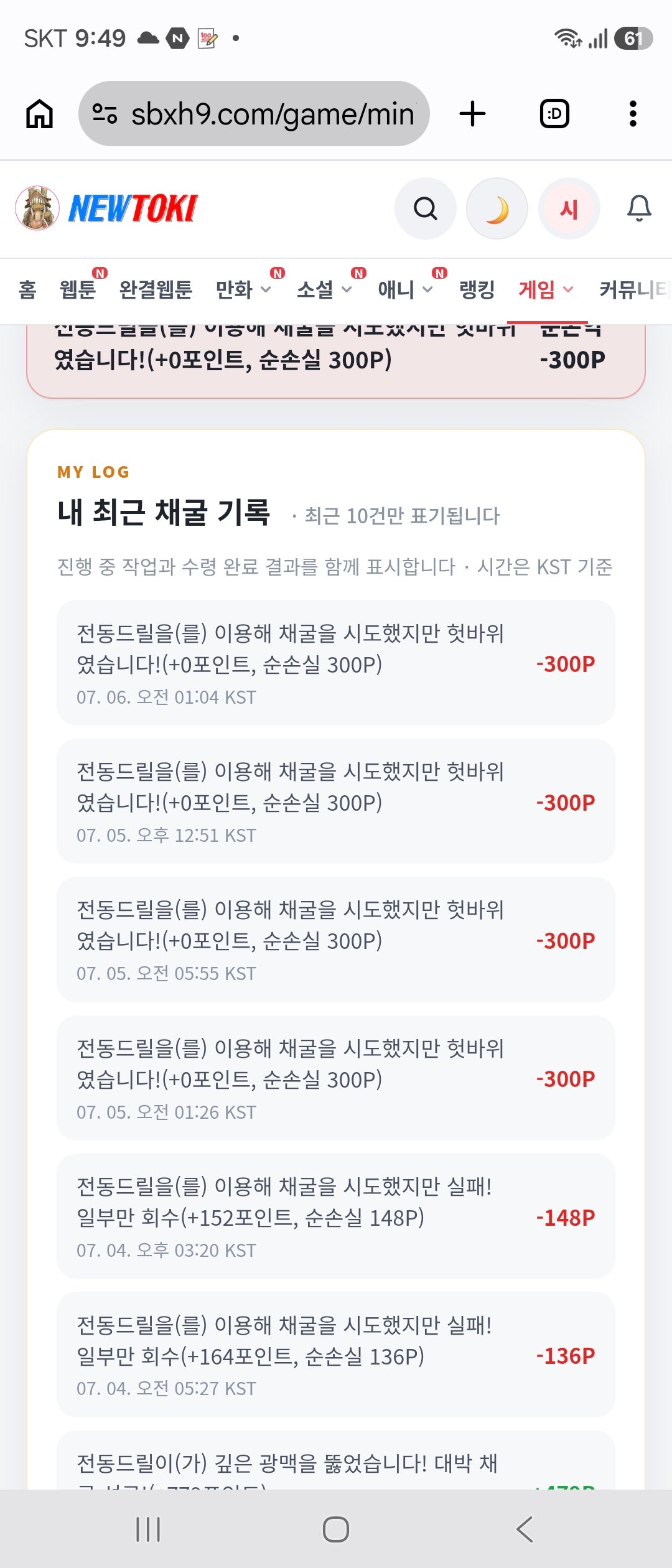The image size is (672, 1568).
Task: Open the notifications bell
Action: (639, 208)
